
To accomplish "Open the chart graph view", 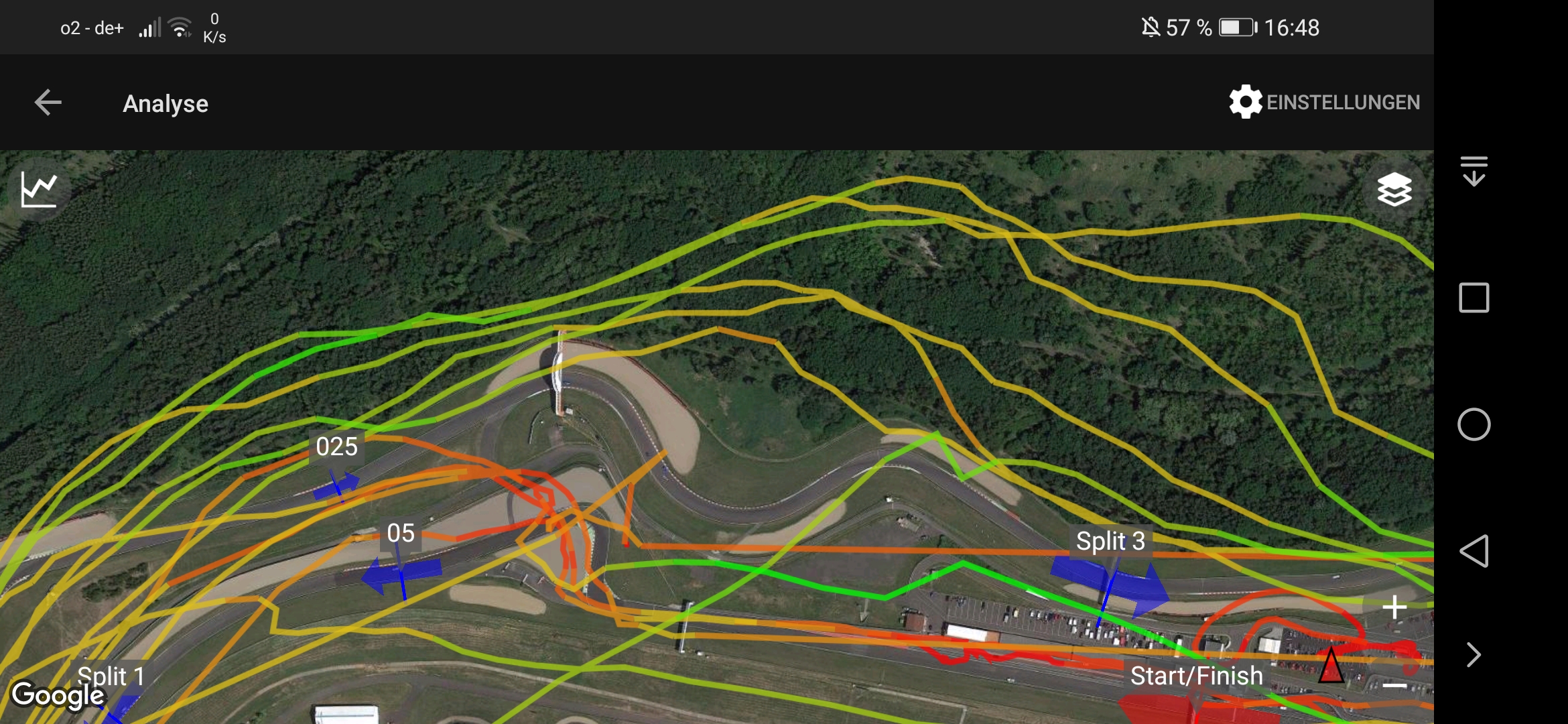I will 39,190.
